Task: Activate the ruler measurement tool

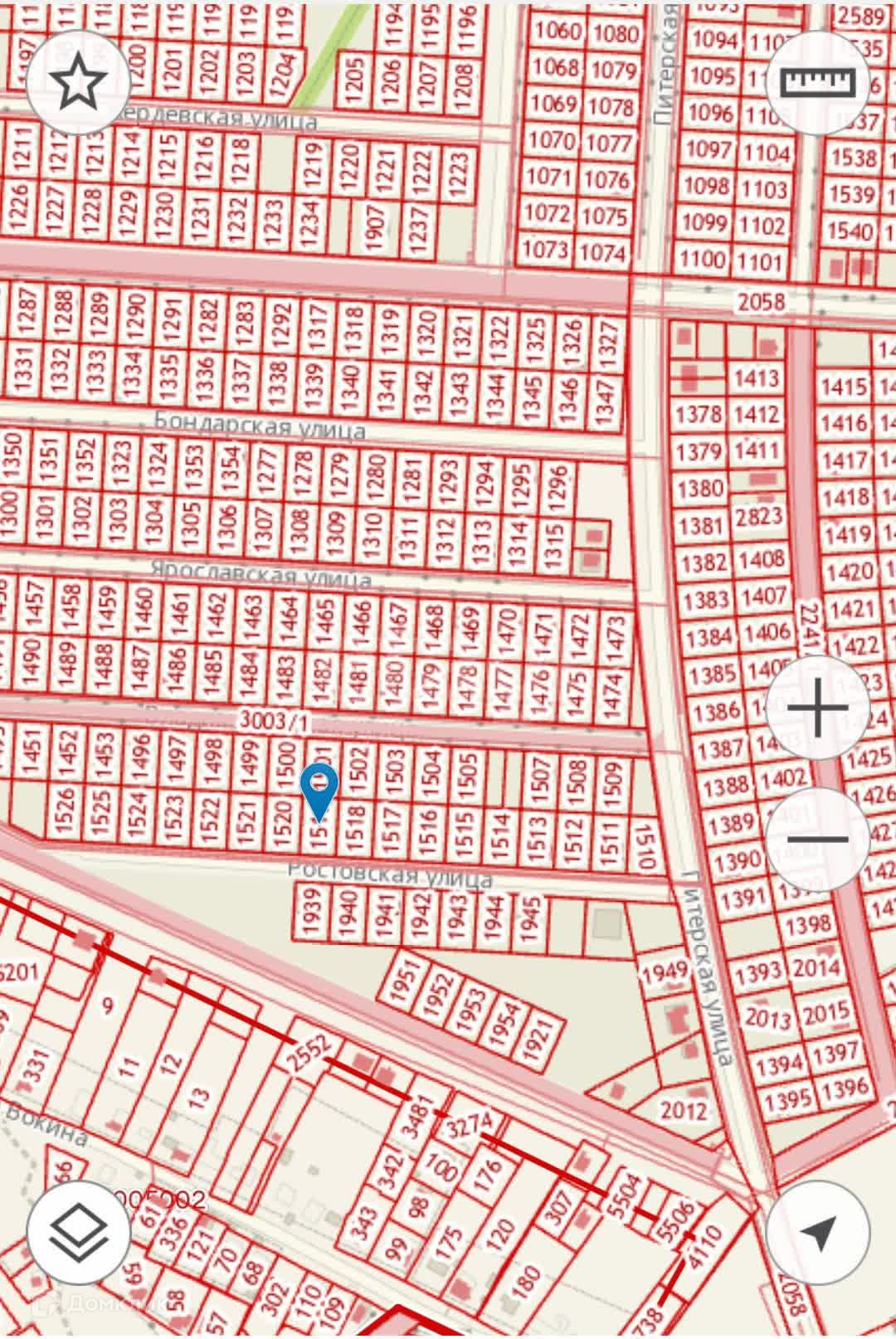Action: coord(816,82)
